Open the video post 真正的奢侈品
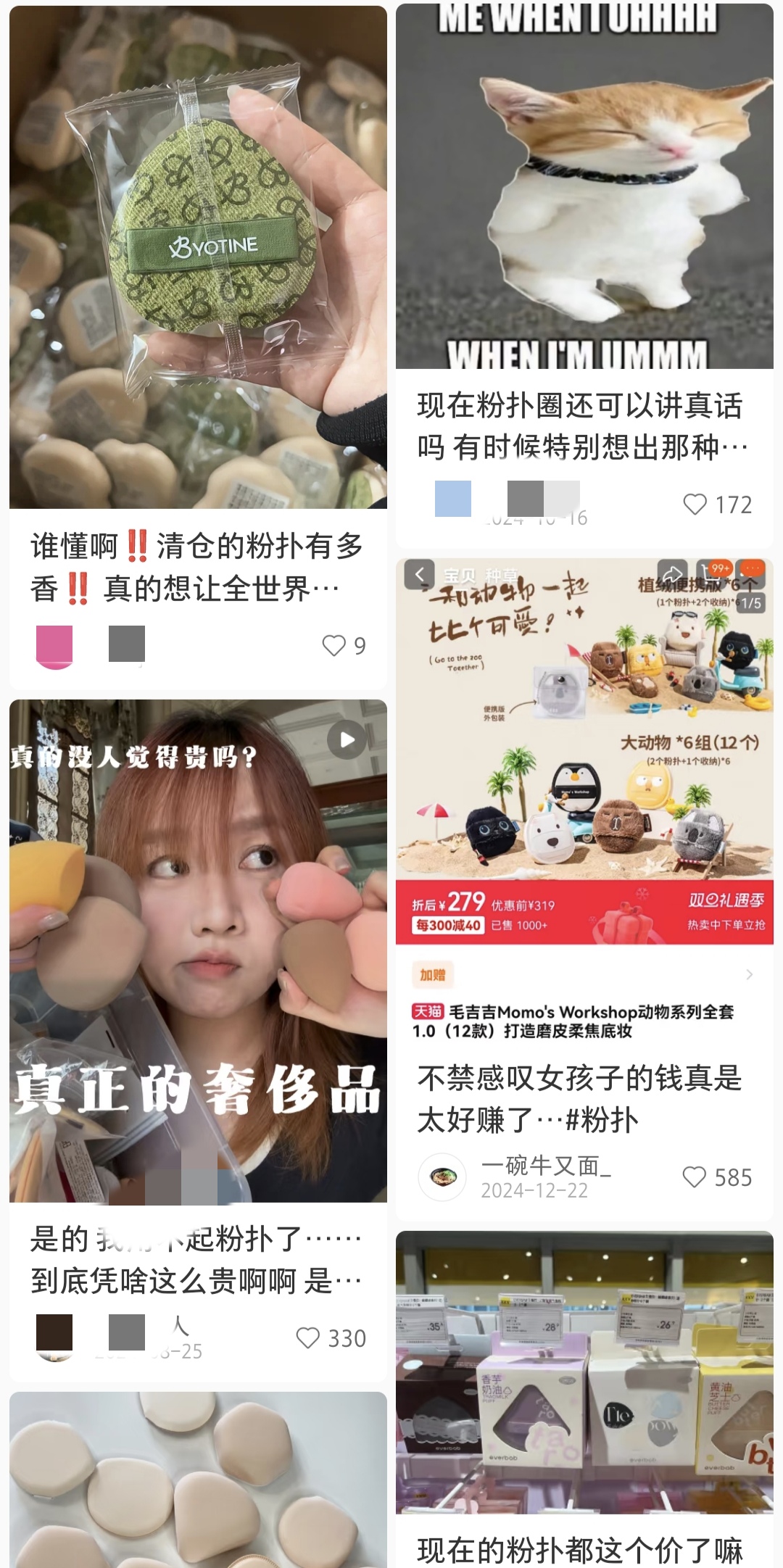 pos(198,950)
